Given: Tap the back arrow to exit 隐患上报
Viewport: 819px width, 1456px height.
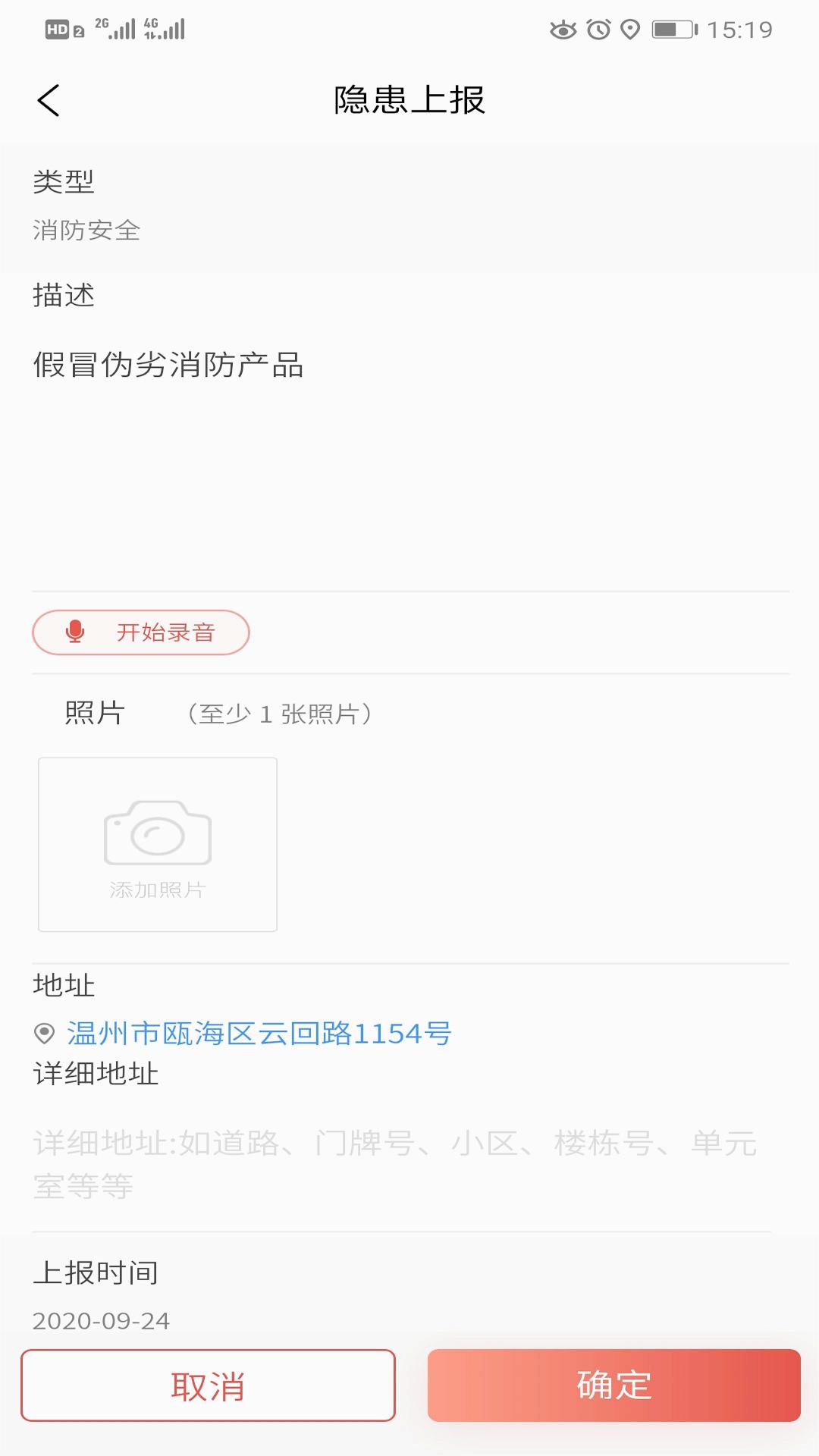Looking at the screenshot, I should point(49,99).
